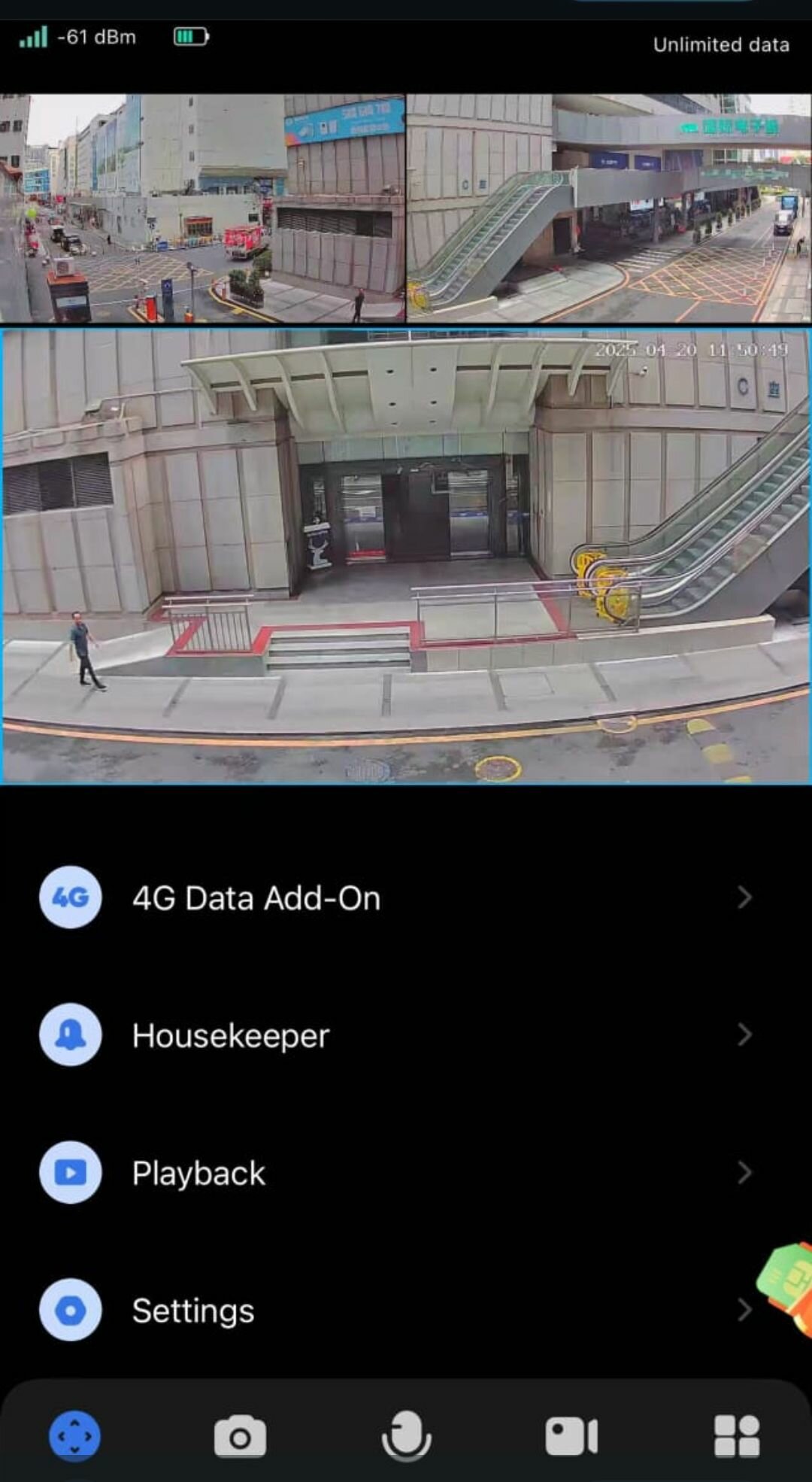Open the floating SIM card promo
The width and height of the screenshot is (812, 1482).
coord(789,1288)
